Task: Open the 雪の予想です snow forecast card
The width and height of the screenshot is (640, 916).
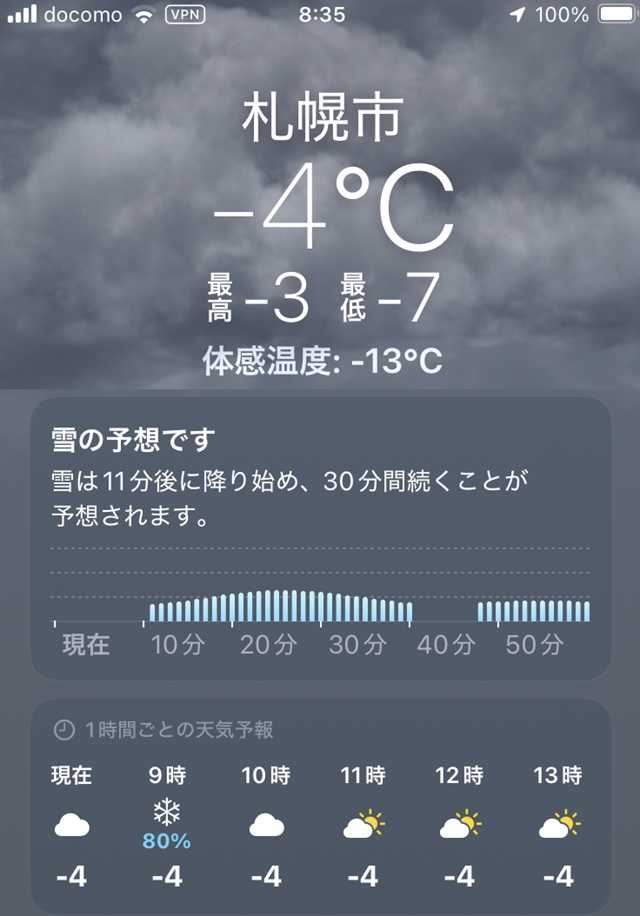Action: coord(320,538)
